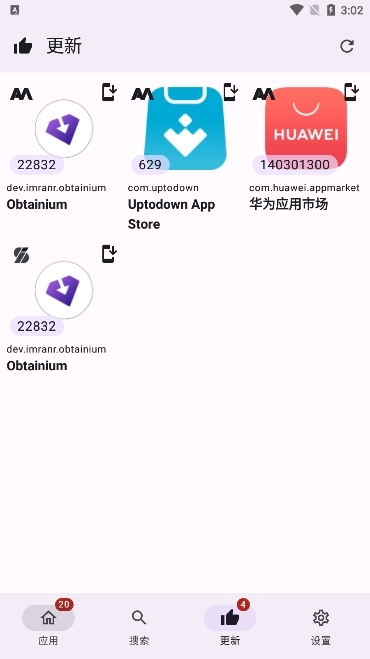Switch to the 应用 tab

(x=48, y=623)
